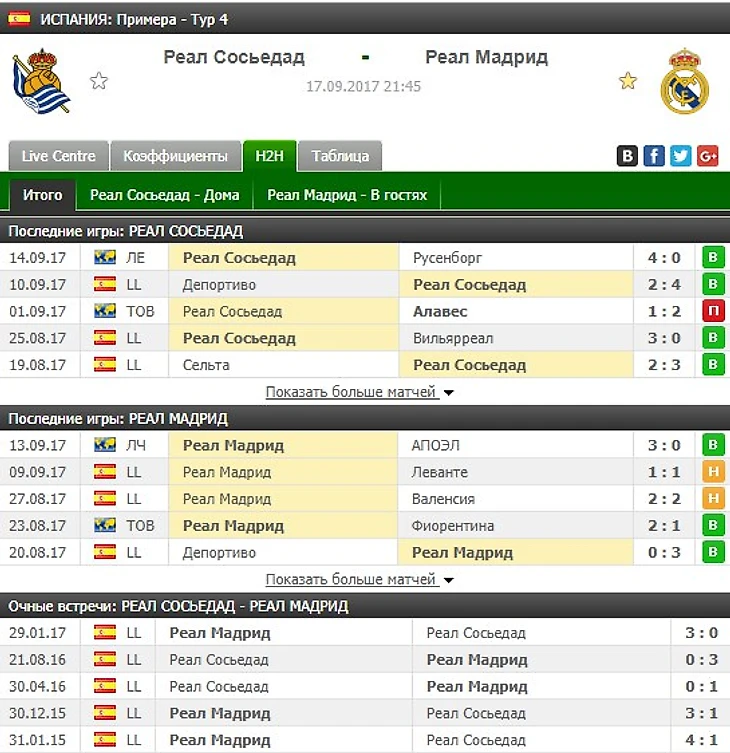
Task: Share match on Facebook
Action: click(654, 156)
